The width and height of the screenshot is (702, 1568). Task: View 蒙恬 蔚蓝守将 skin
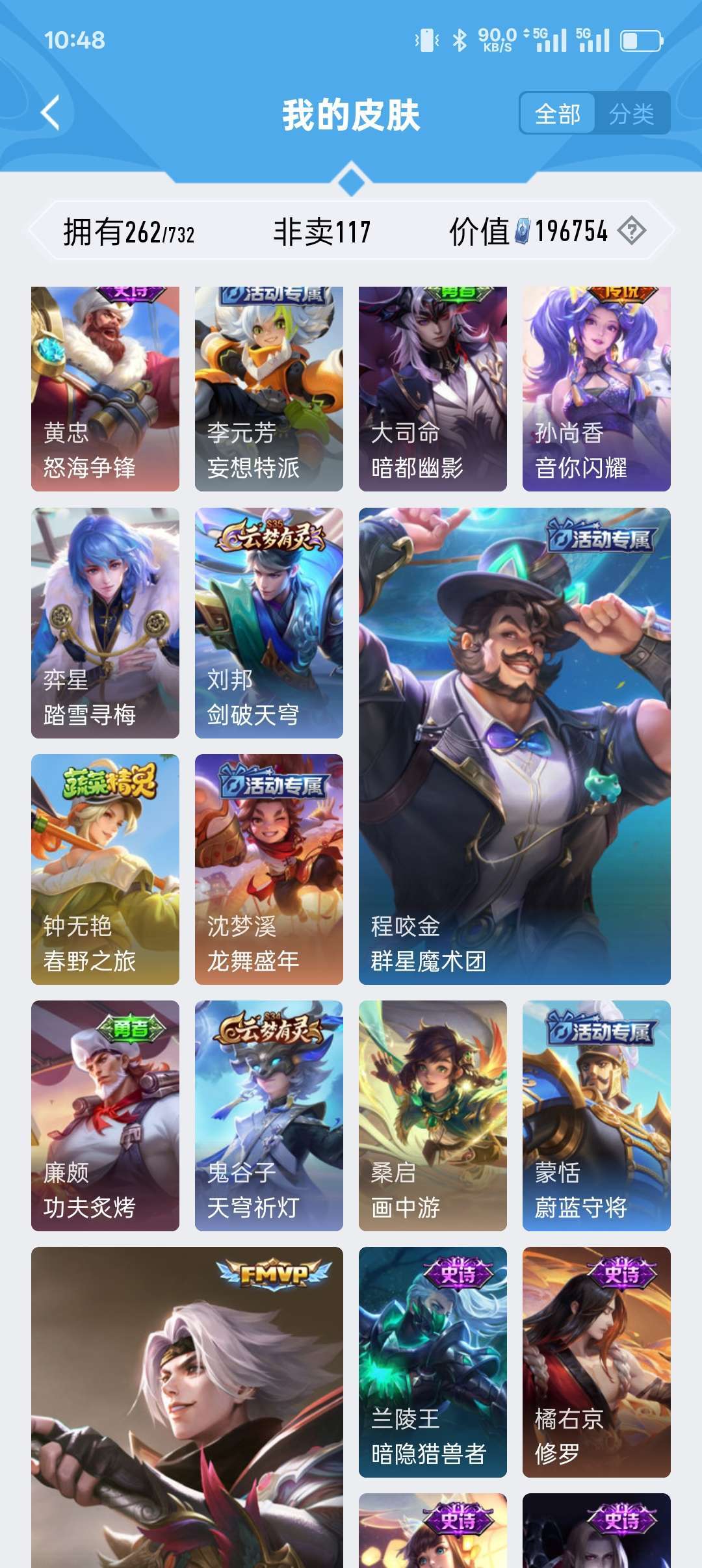pyautogui.click(x=597, y=1116)
